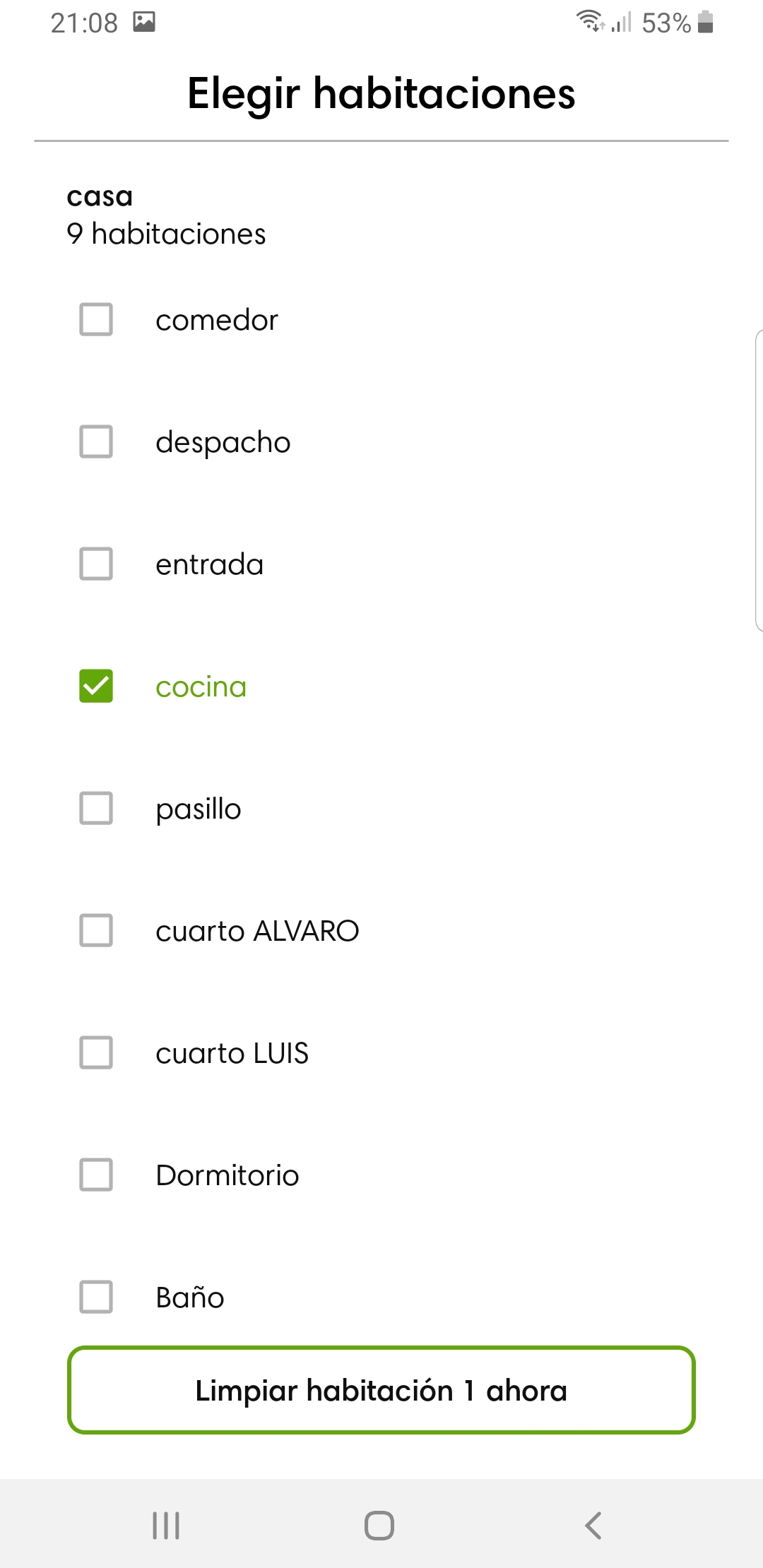Check cuarto ALVARO

pyautogui.click(x=96, y=930)
